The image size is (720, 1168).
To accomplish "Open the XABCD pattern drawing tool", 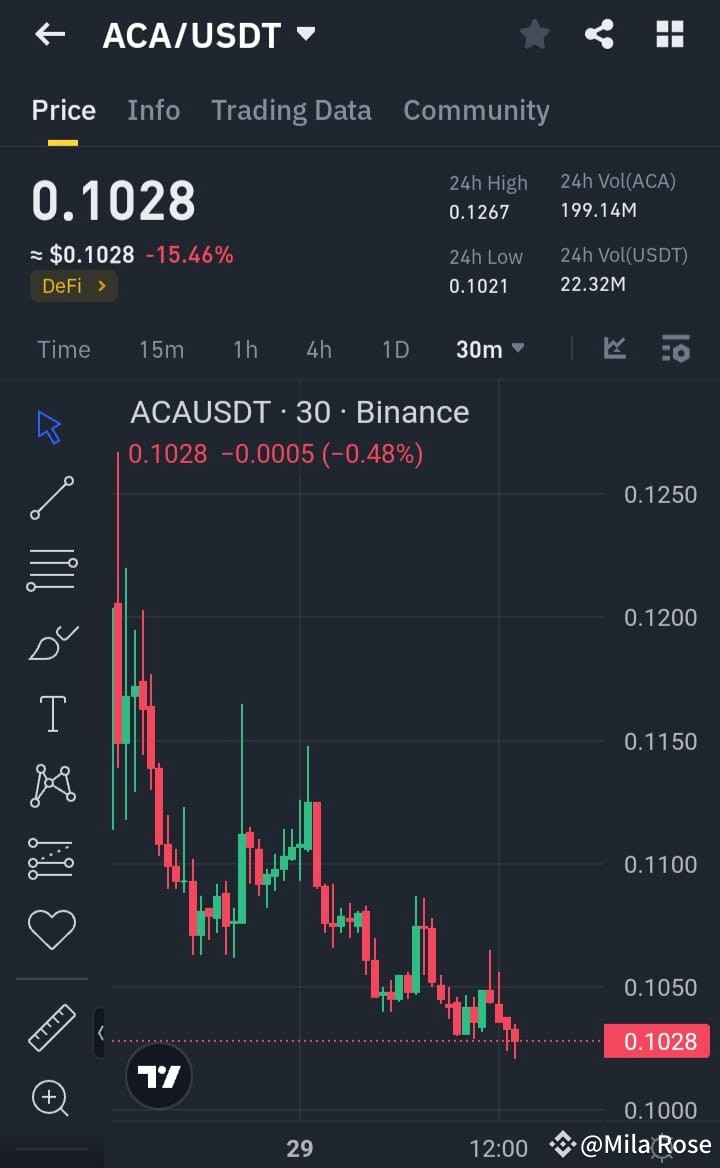I will (50, 785).
